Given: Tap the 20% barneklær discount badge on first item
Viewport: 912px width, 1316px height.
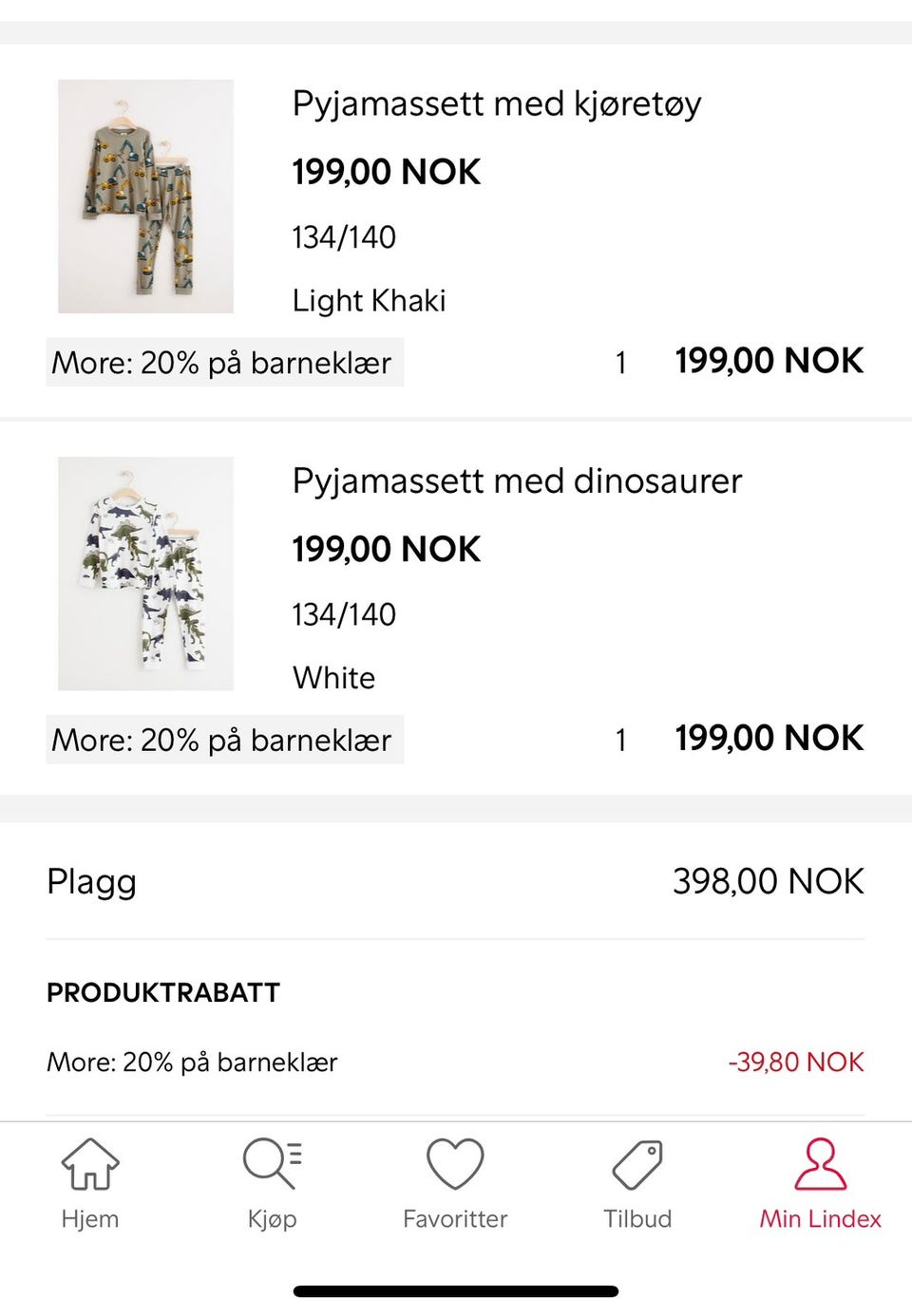Looking at the screenshot, I should (224, 362).
